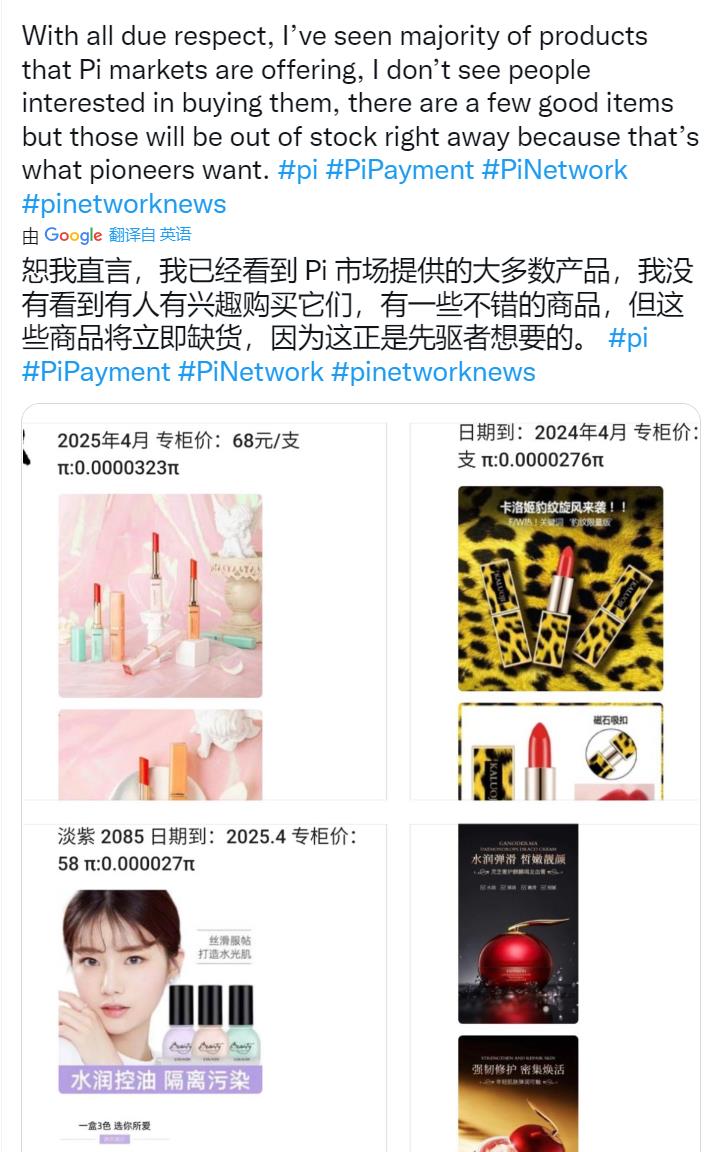Tap #PiNetwork hashtag in the Chinese translation
The width and height of the screenshot is (710, 1152).
click(x=250, y=372)
